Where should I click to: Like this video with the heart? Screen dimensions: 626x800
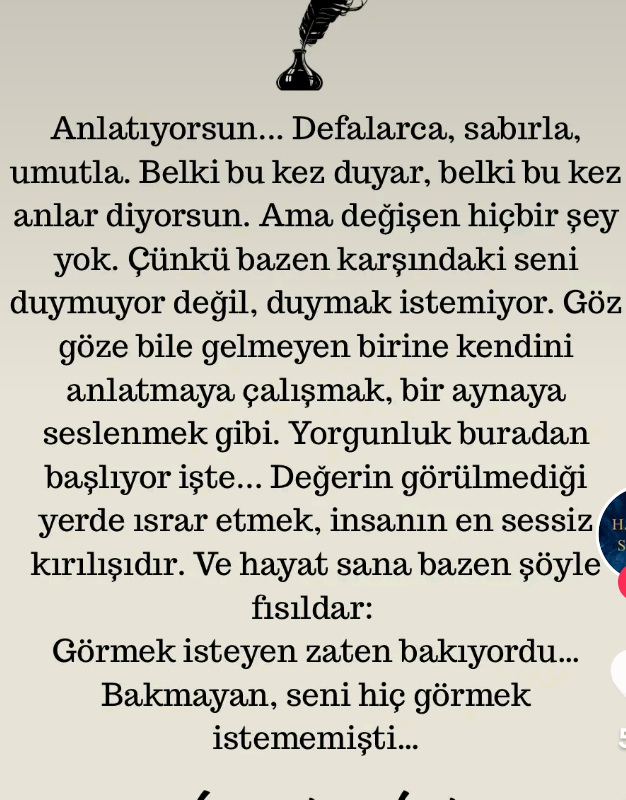(619, 673)
